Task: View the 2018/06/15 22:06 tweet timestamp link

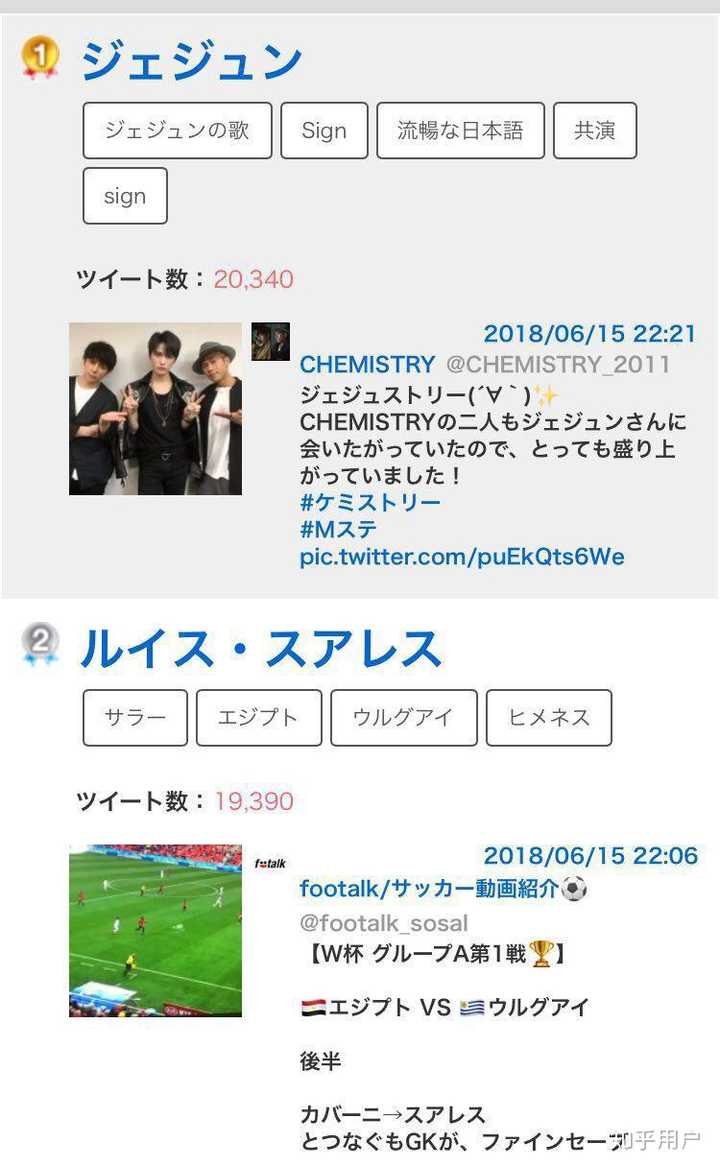Action: click(x=590, y=856)
